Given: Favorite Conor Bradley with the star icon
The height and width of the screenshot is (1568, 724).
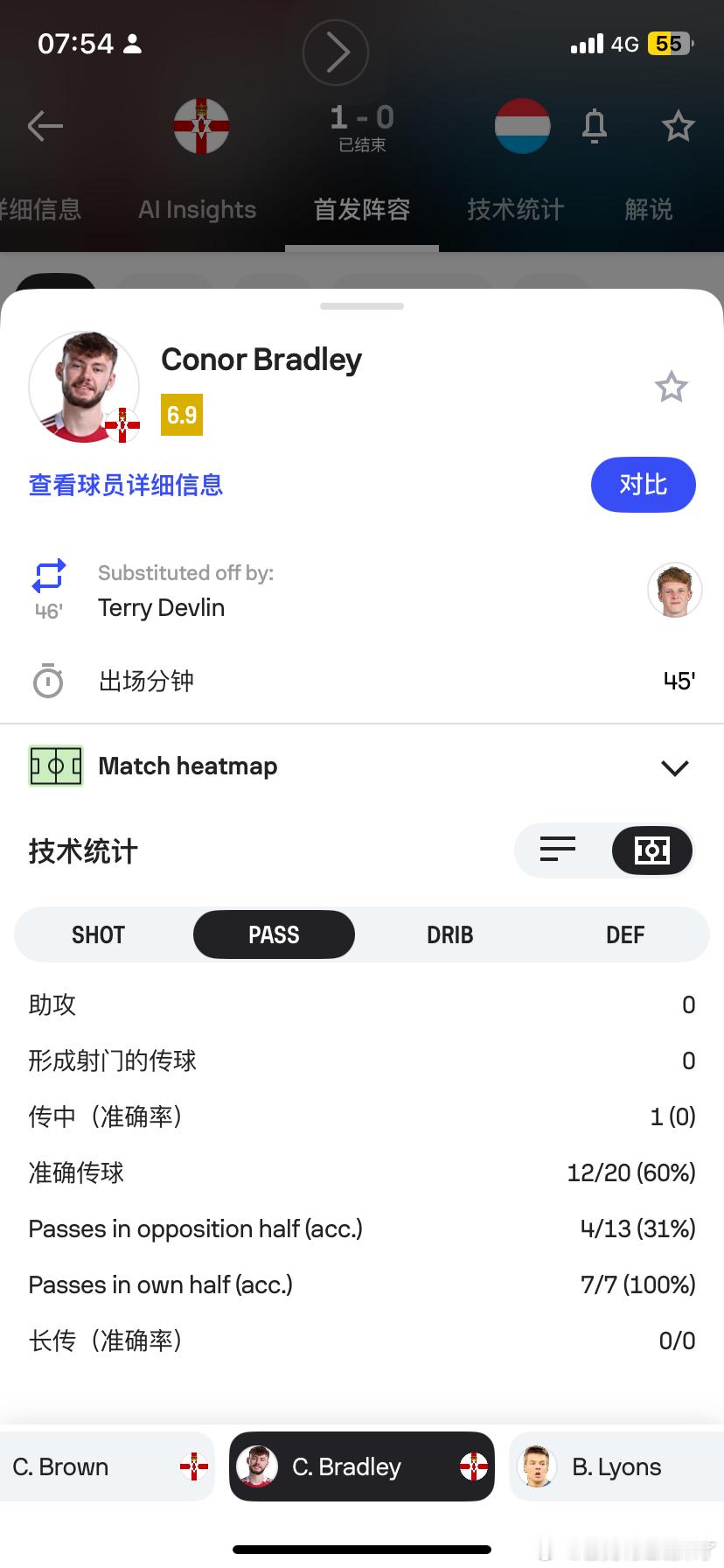Looking at the screenshot, I should (671, 387).
